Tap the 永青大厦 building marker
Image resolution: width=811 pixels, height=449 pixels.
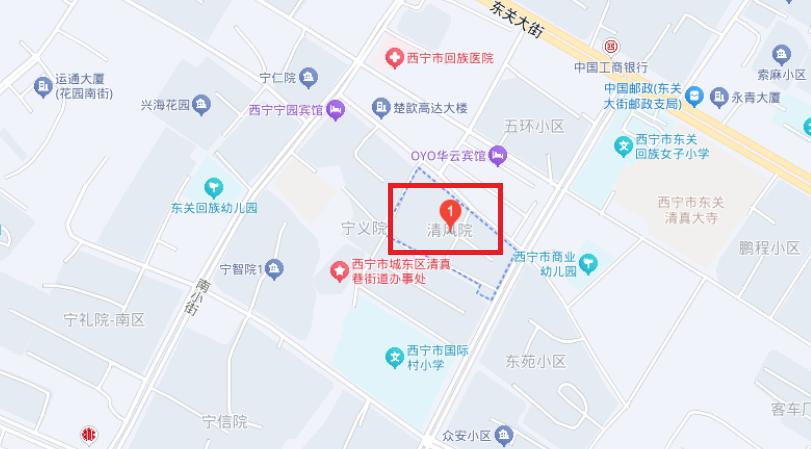point(718,97)
